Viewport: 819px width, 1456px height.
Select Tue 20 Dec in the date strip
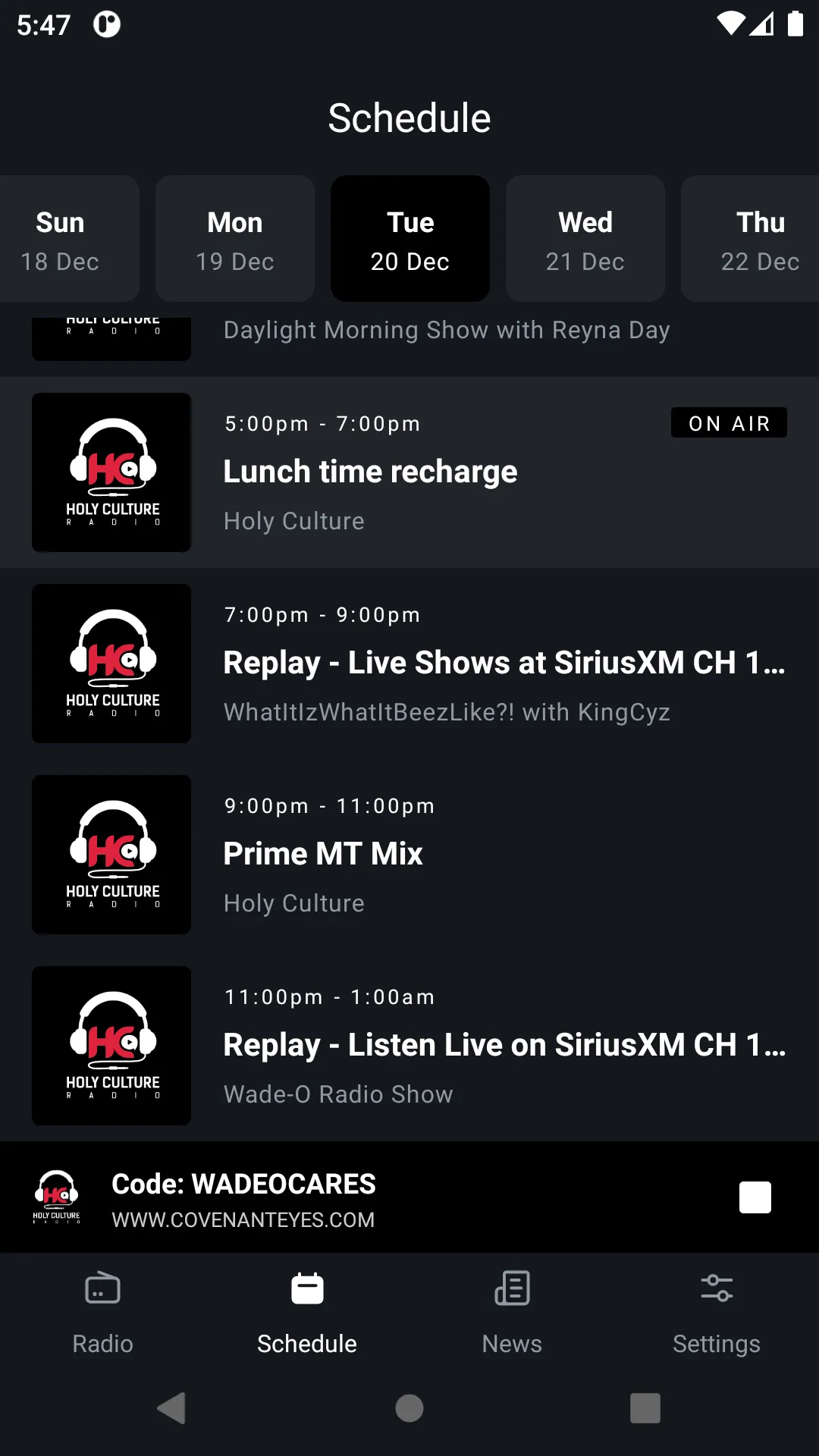click(x=410, y=239)
